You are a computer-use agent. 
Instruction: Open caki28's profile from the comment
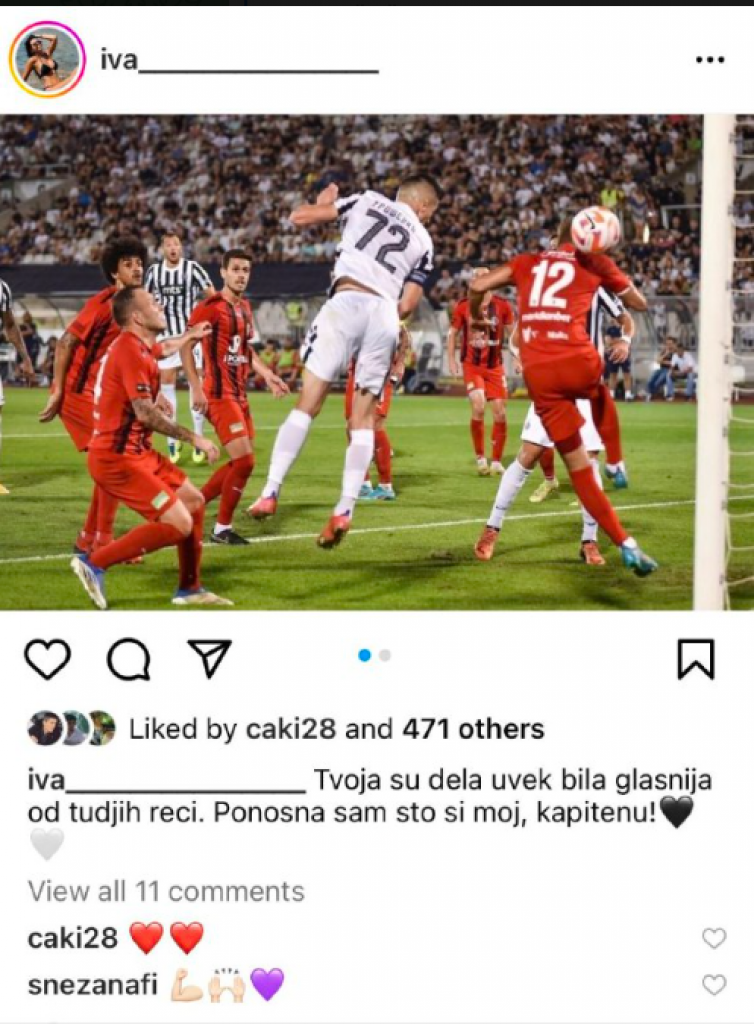(72, 938)
